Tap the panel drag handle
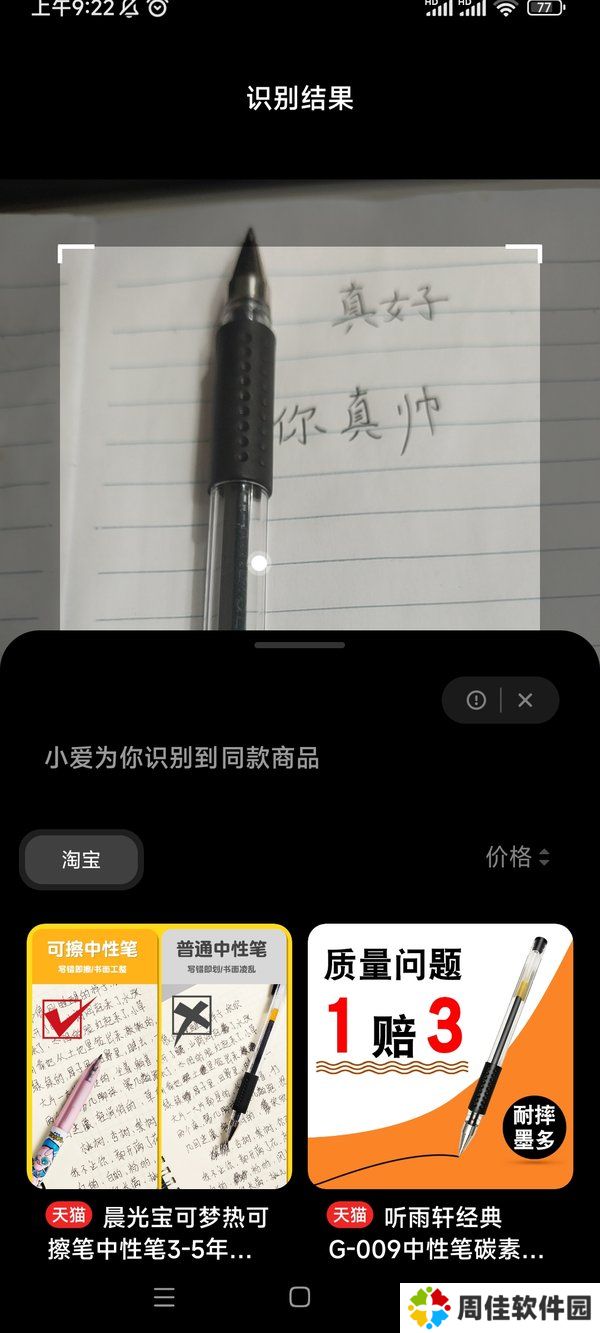600x1333 pixels. click(299, 645)
